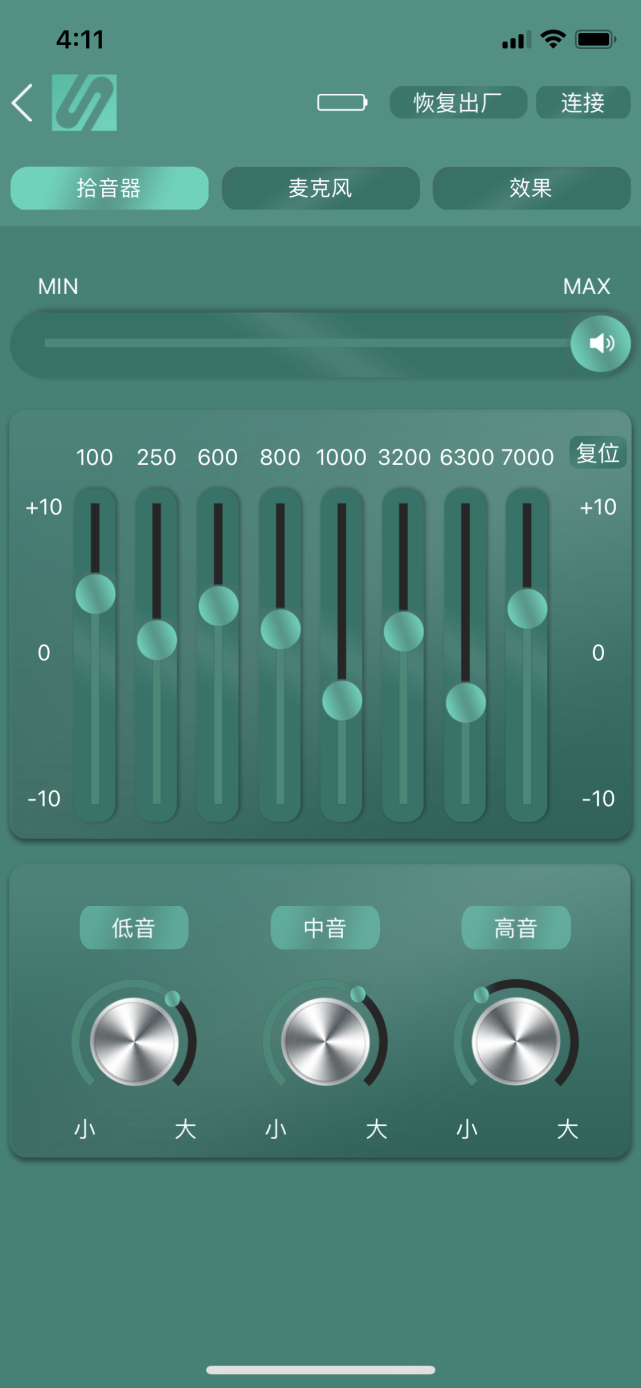Reset the equalizer with 复位

coord(598,453)
